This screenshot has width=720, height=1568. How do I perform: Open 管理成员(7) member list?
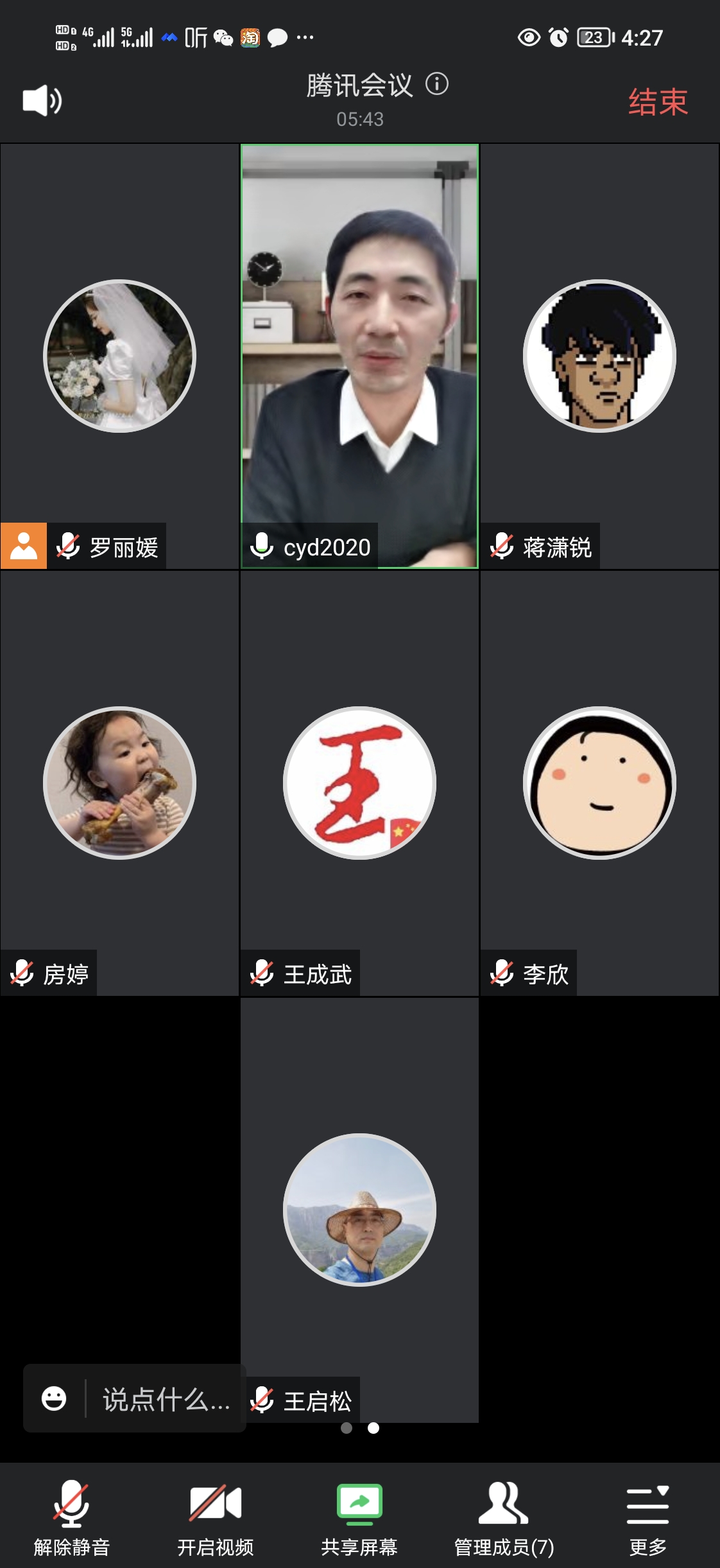tap(504, 1518)
